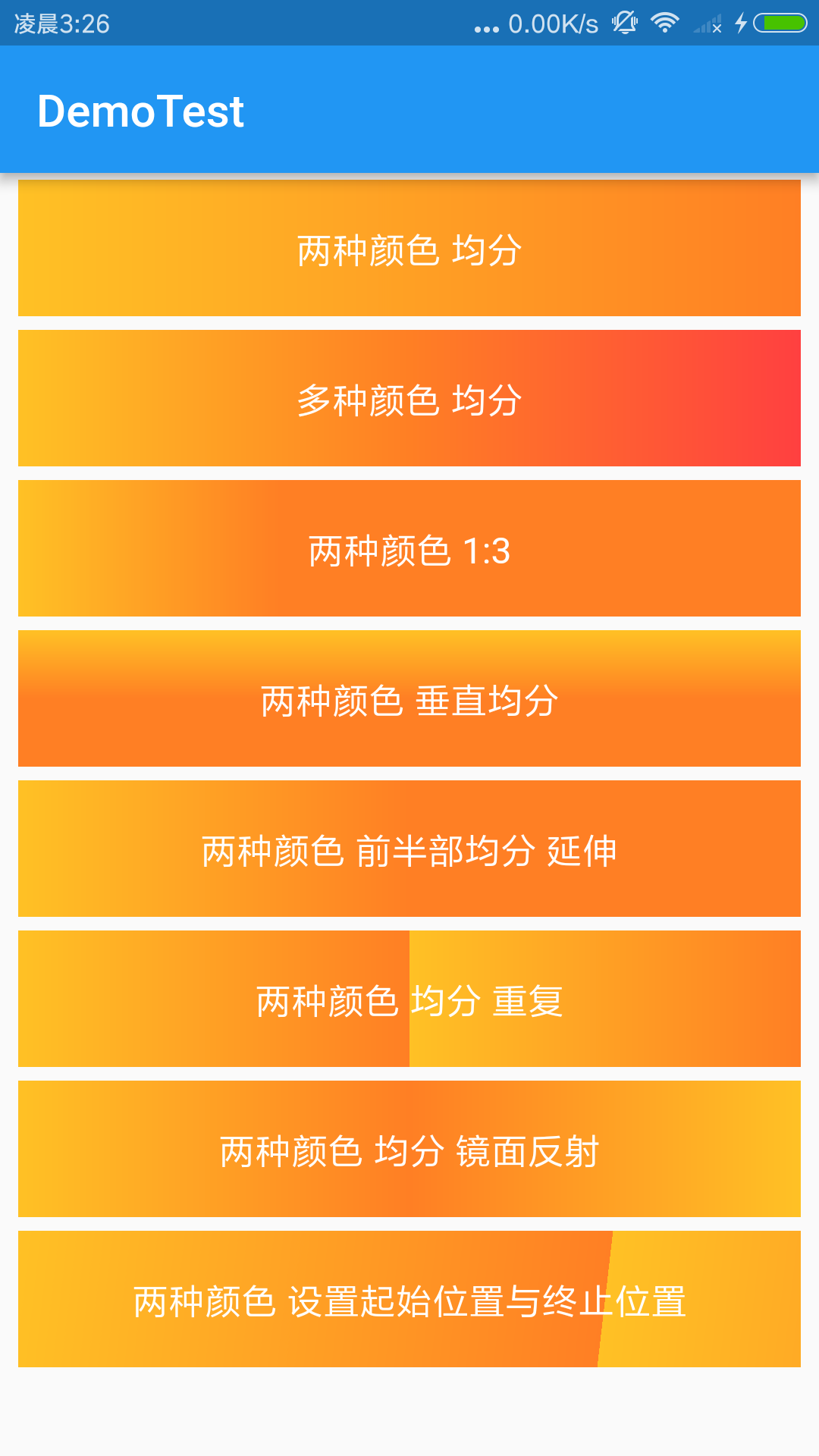Tap the 两种颜色 均分 gradient button
The height and width of the screenshot is (1456, 819).
(409, 249)
